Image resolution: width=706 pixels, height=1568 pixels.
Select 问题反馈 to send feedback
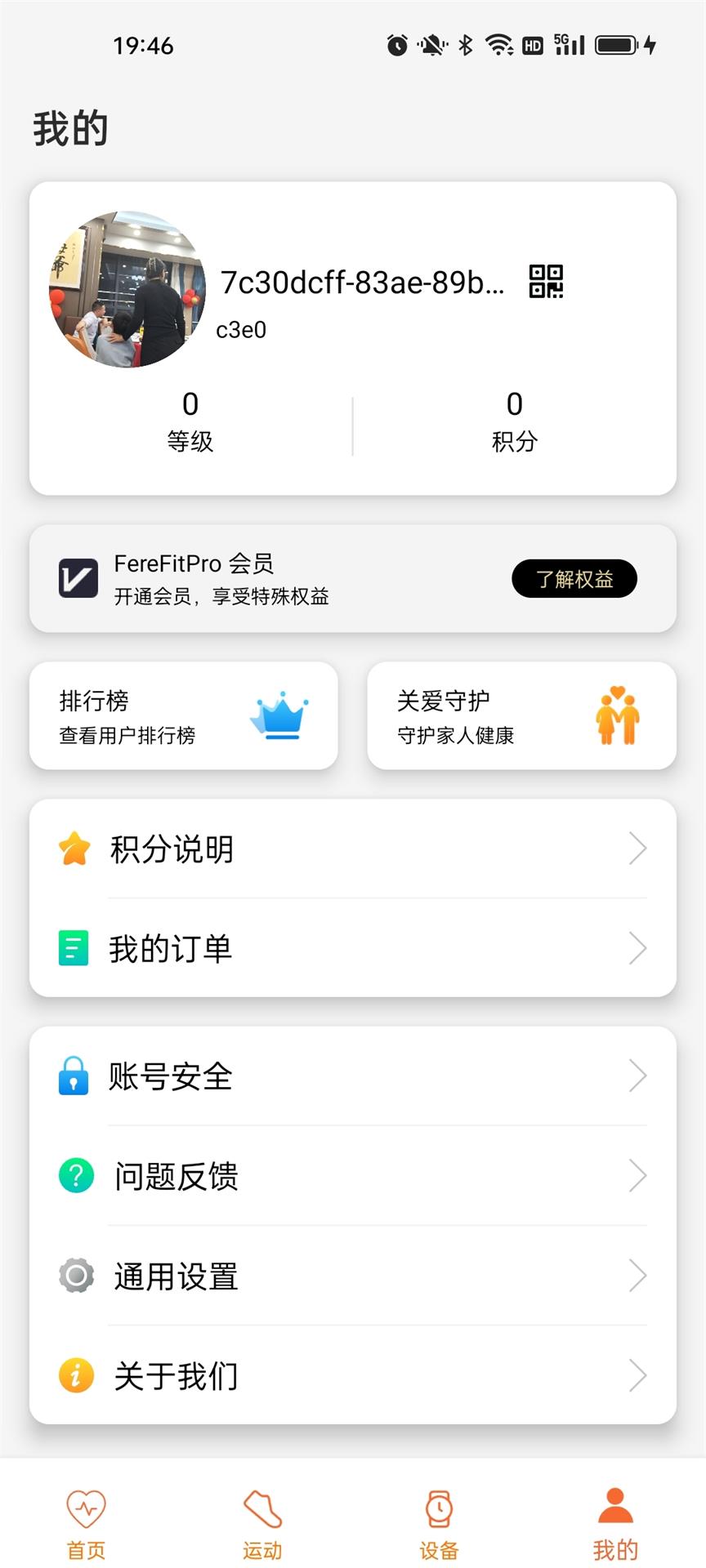pyautogui.click(x=353, y=1176)
